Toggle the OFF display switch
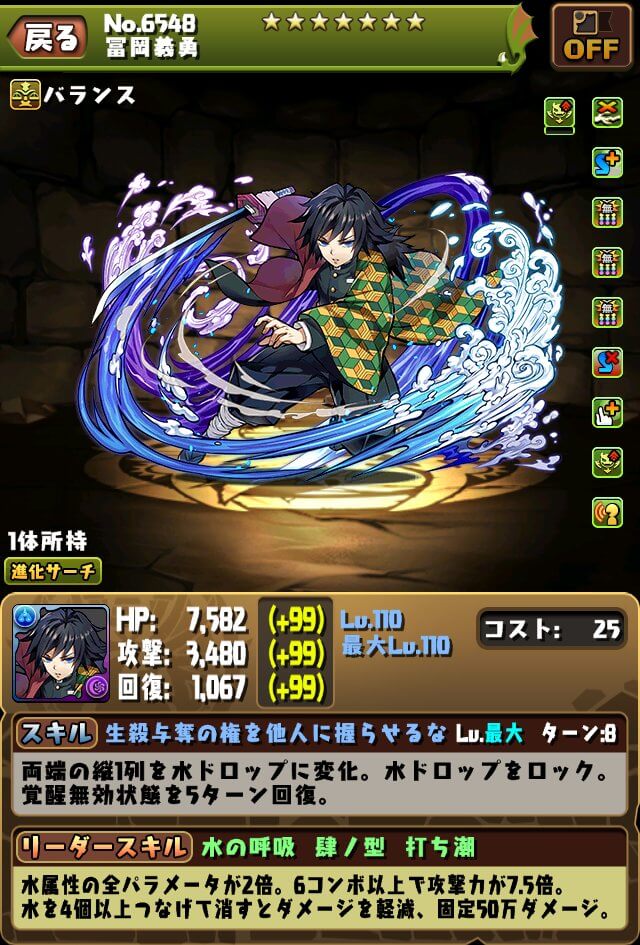The image size is (640, 945). [590, 36]
